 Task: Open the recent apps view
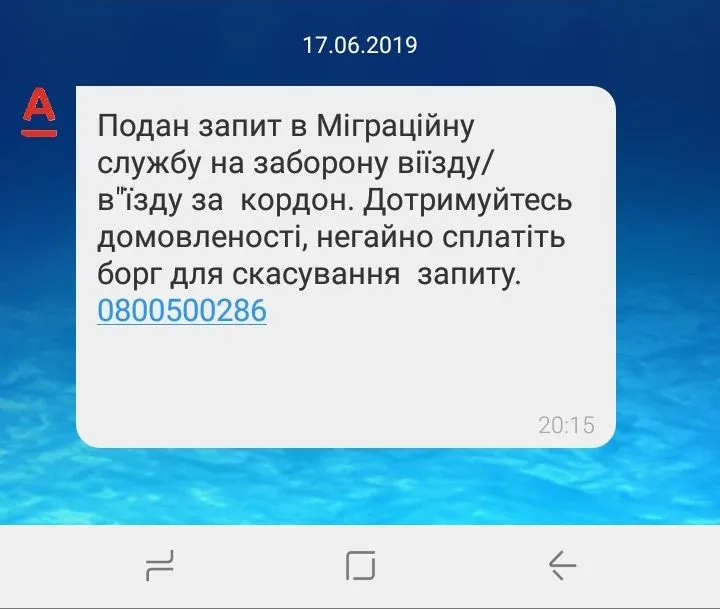(x=160, y=566)
